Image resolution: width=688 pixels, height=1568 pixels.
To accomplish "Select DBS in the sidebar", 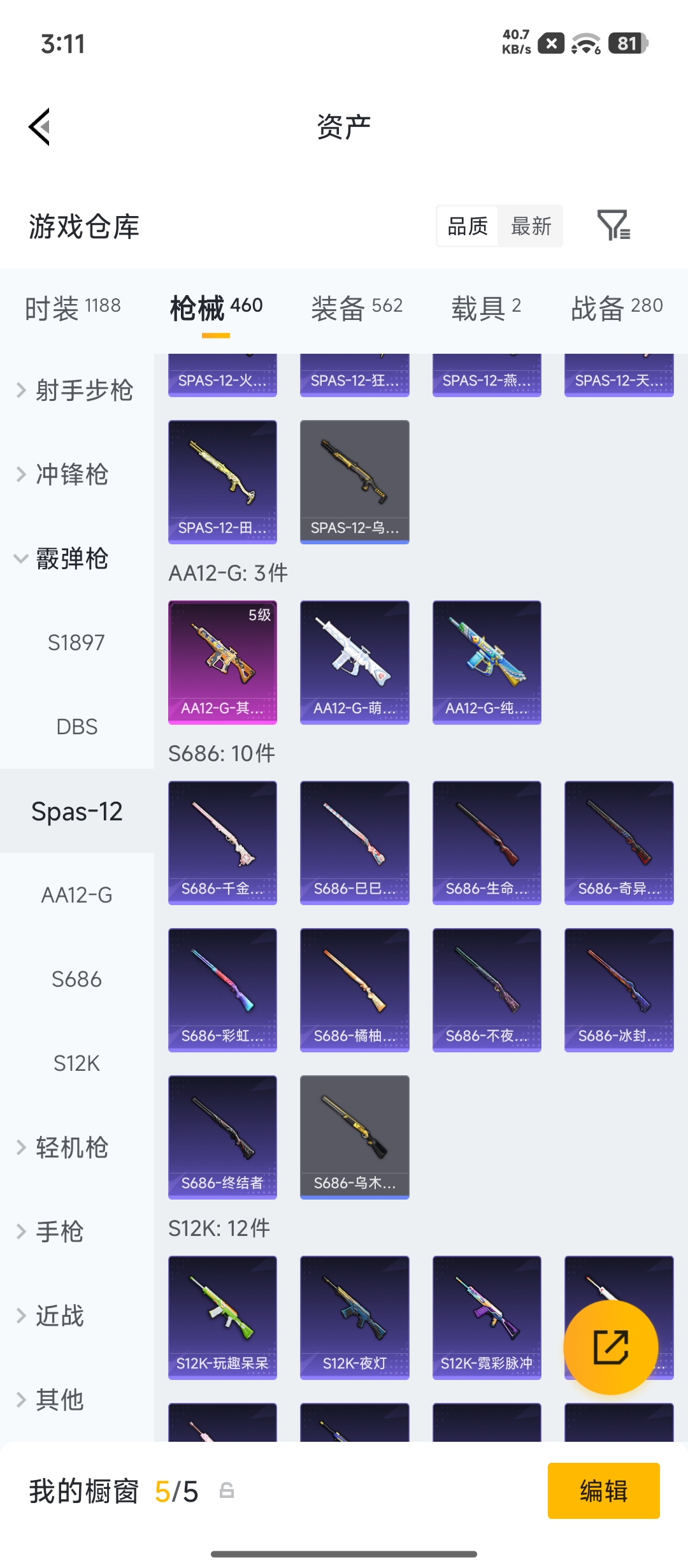I will pos(76,727).
